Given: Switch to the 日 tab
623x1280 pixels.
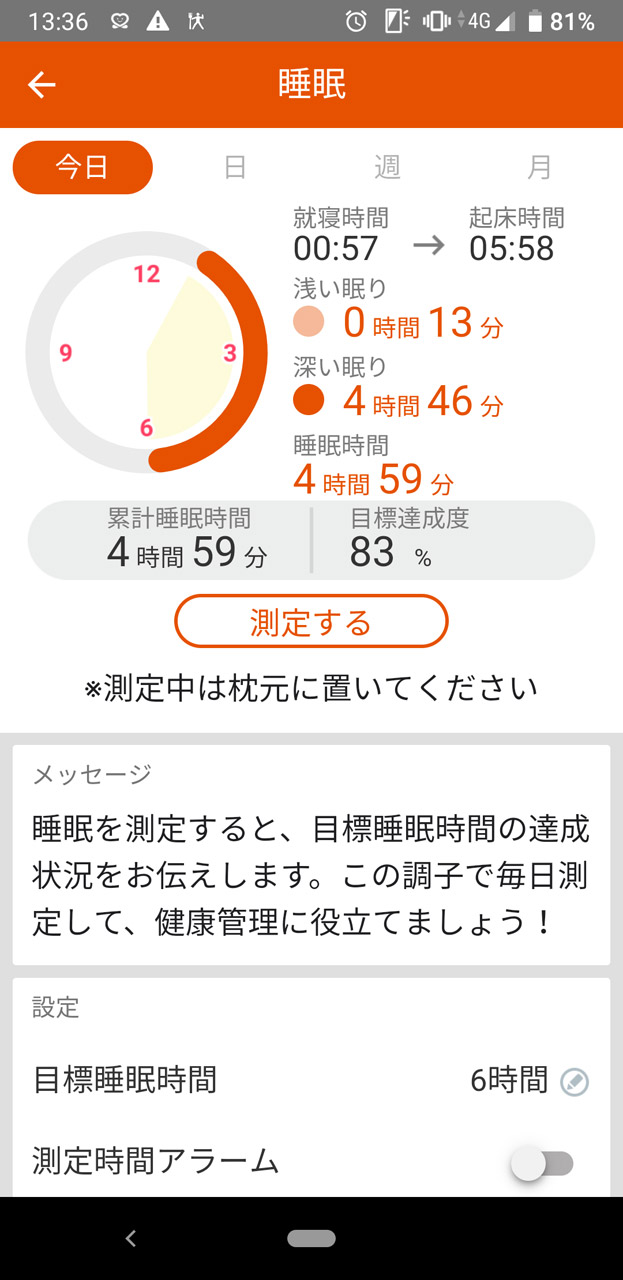Looking at the screenshot, I should 235,167.
